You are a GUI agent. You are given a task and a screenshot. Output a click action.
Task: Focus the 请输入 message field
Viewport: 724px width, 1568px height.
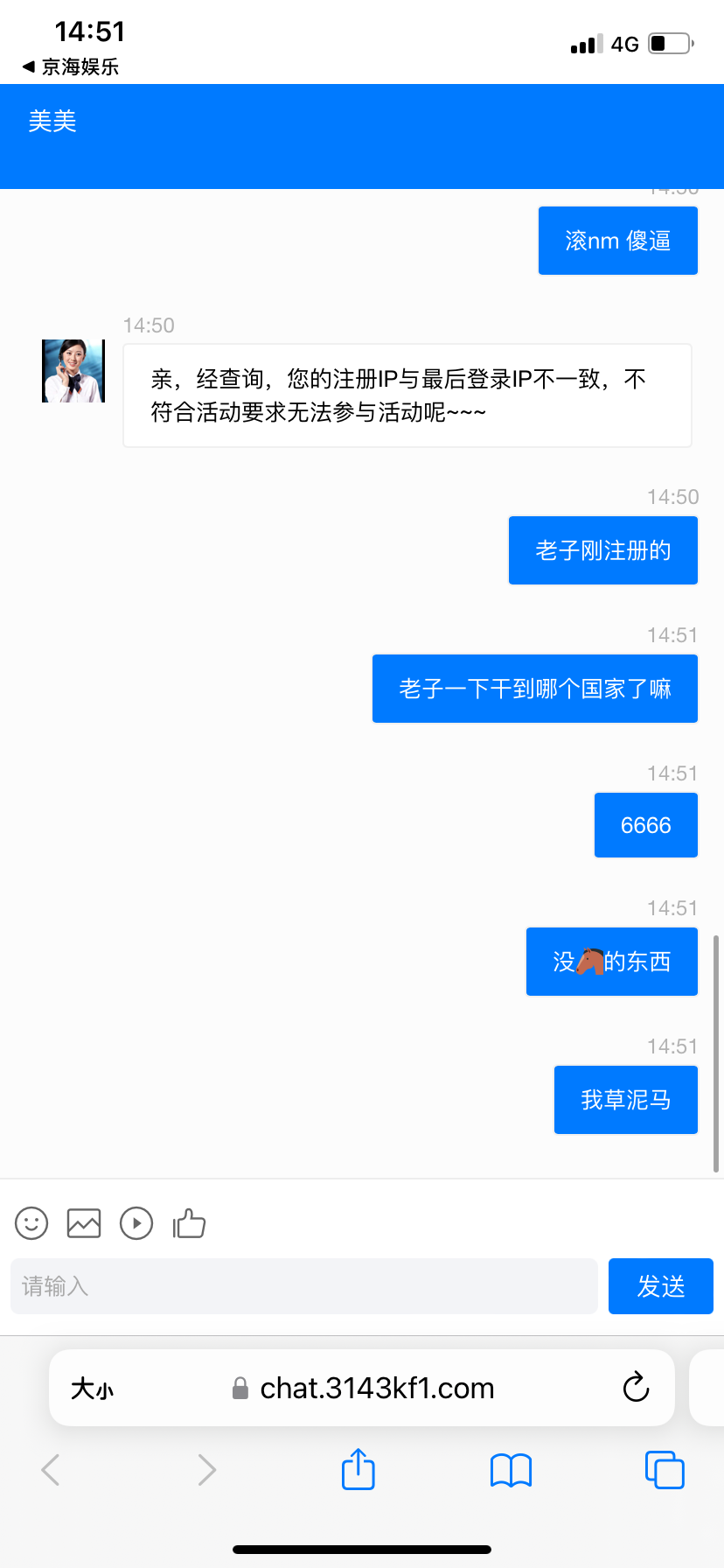coord(303,1286)
